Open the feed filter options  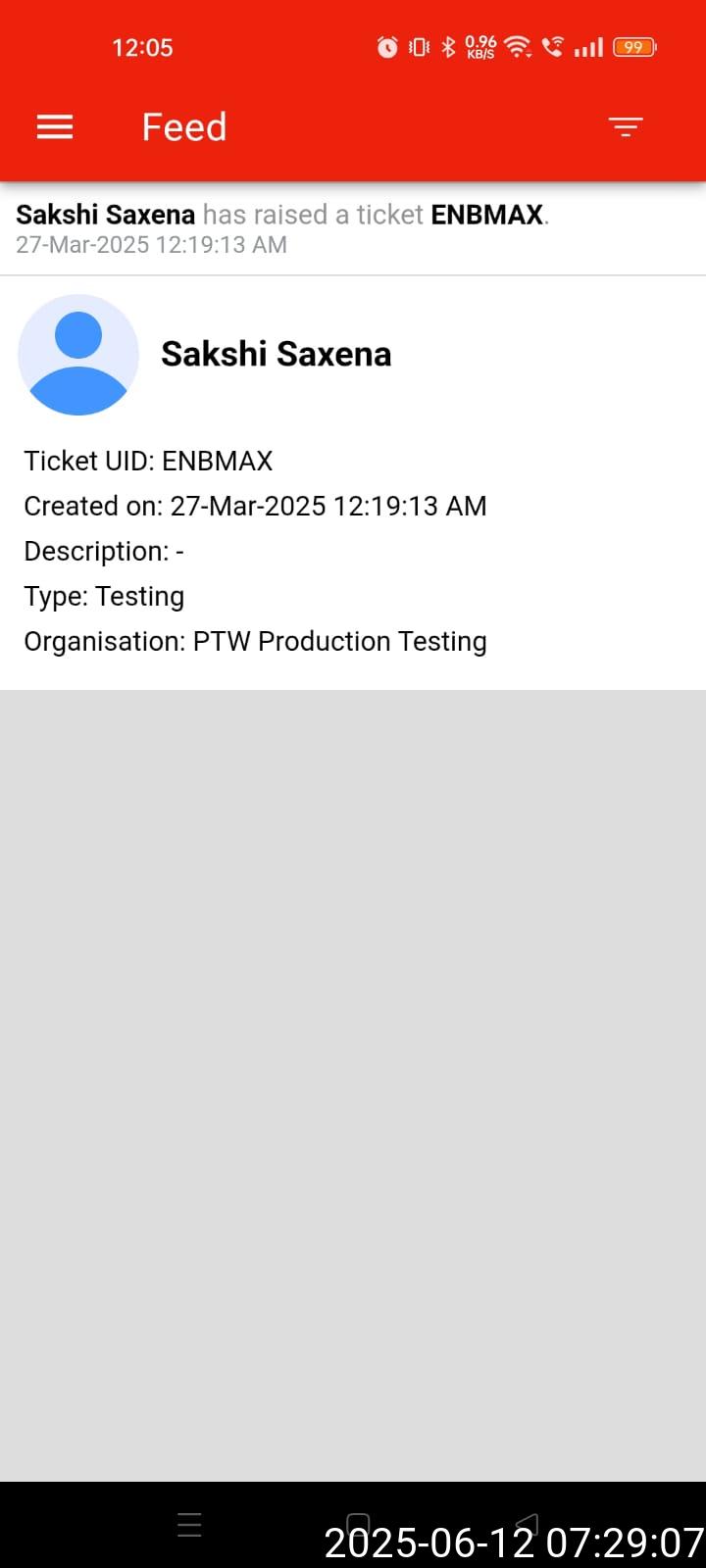pyautogui.click(x=625, y=127)
